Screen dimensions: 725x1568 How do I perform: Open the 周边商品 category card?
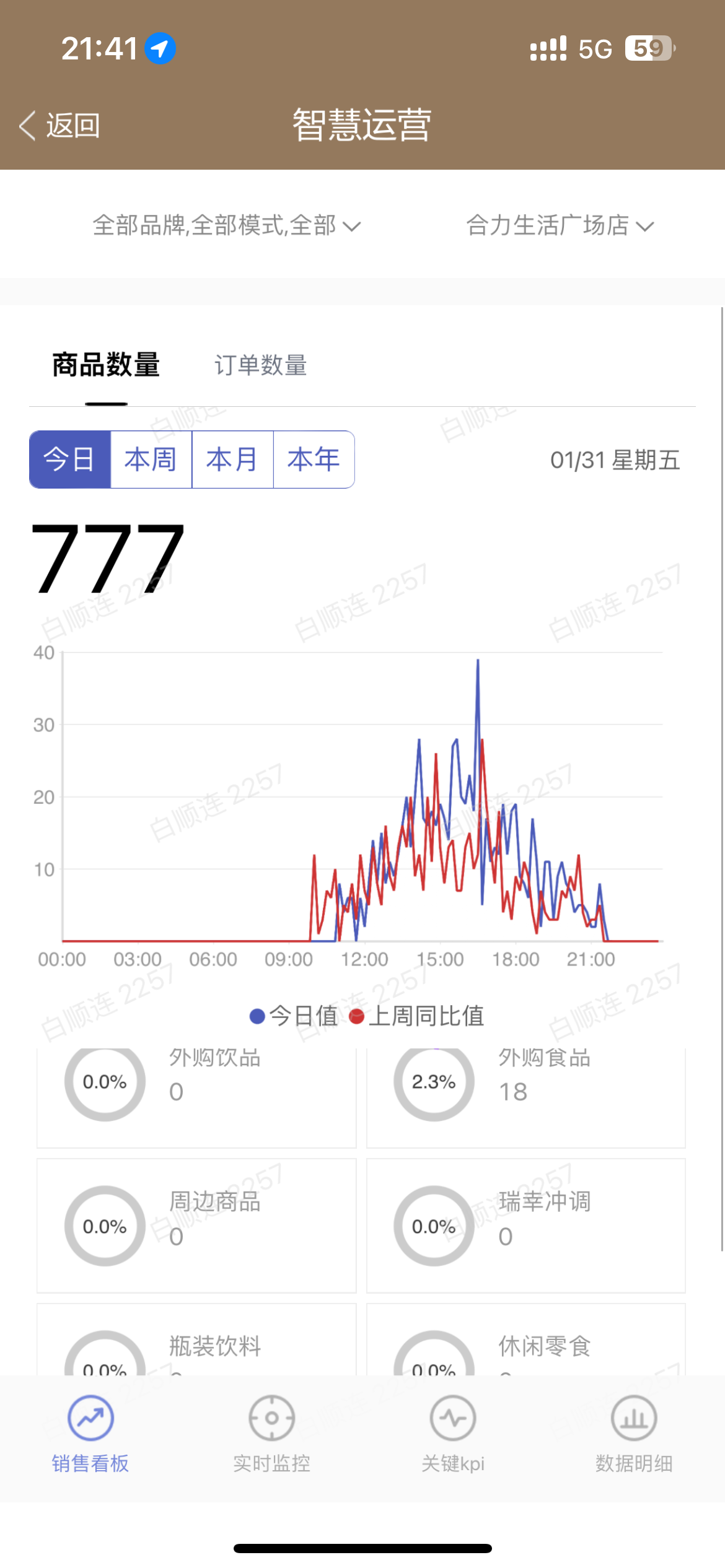tap(196, 1226)
